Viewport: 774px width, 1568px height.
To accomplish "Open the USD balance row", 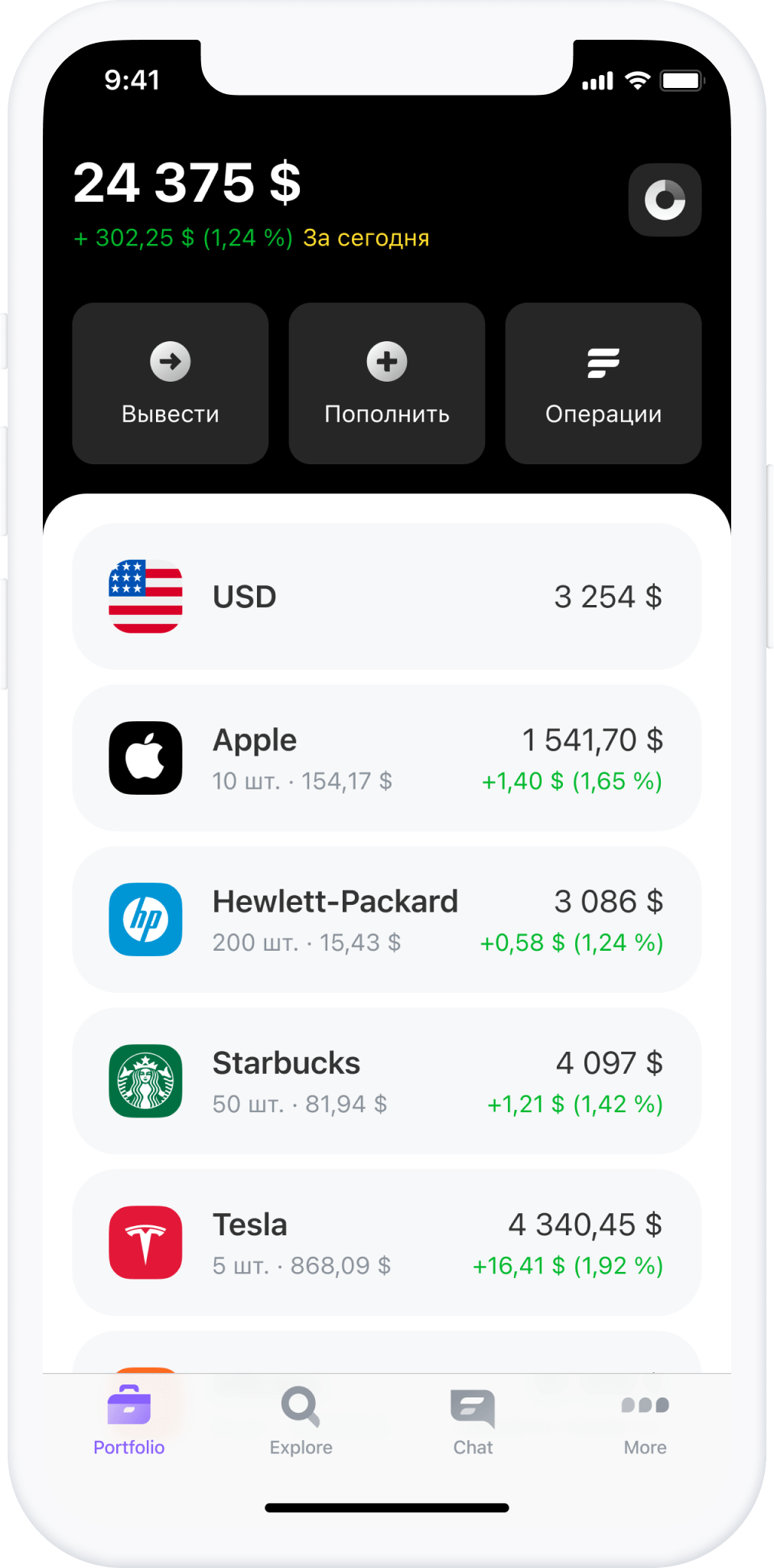I will coord(387,597).
